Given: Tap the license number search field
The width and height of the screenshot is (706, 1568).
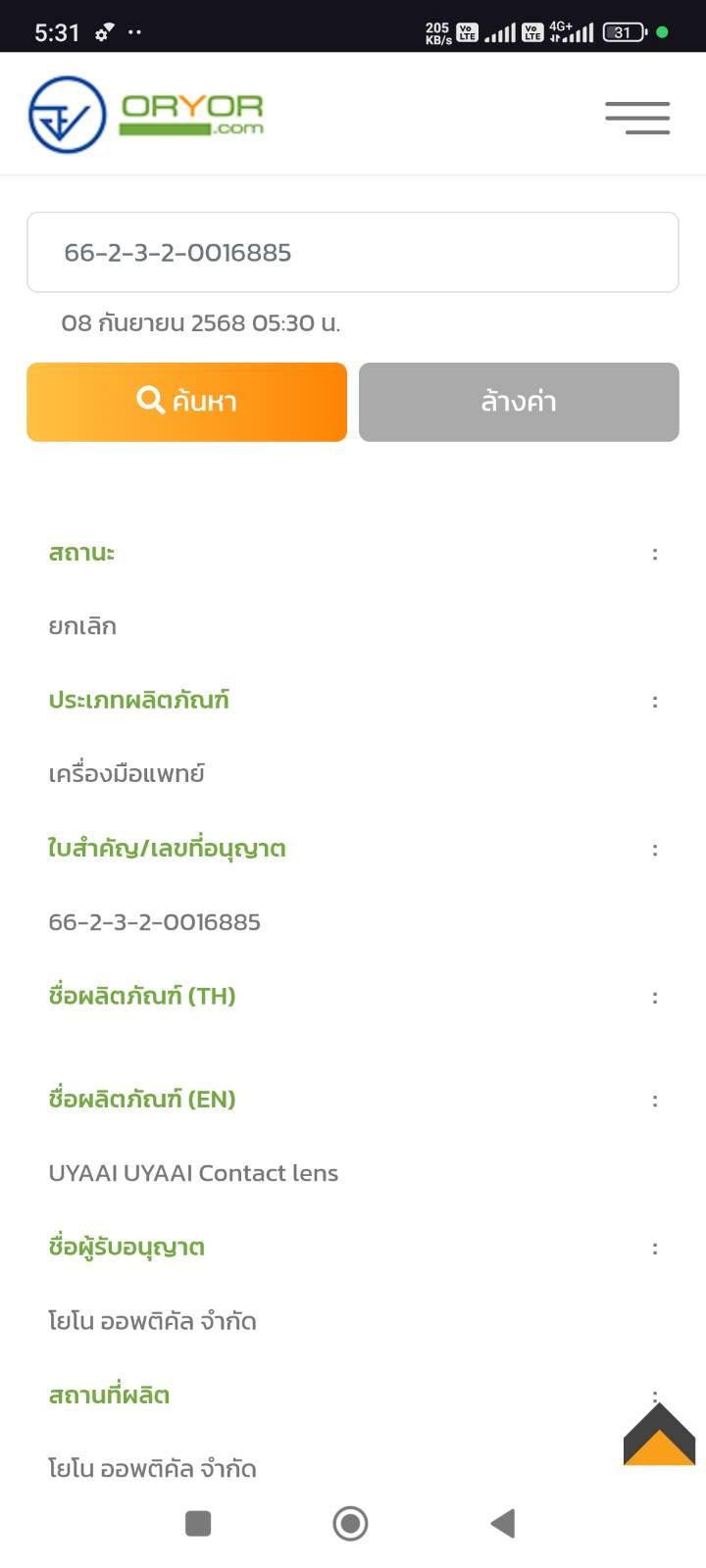Looking at the screenshot, I should [x=353, y=253].
